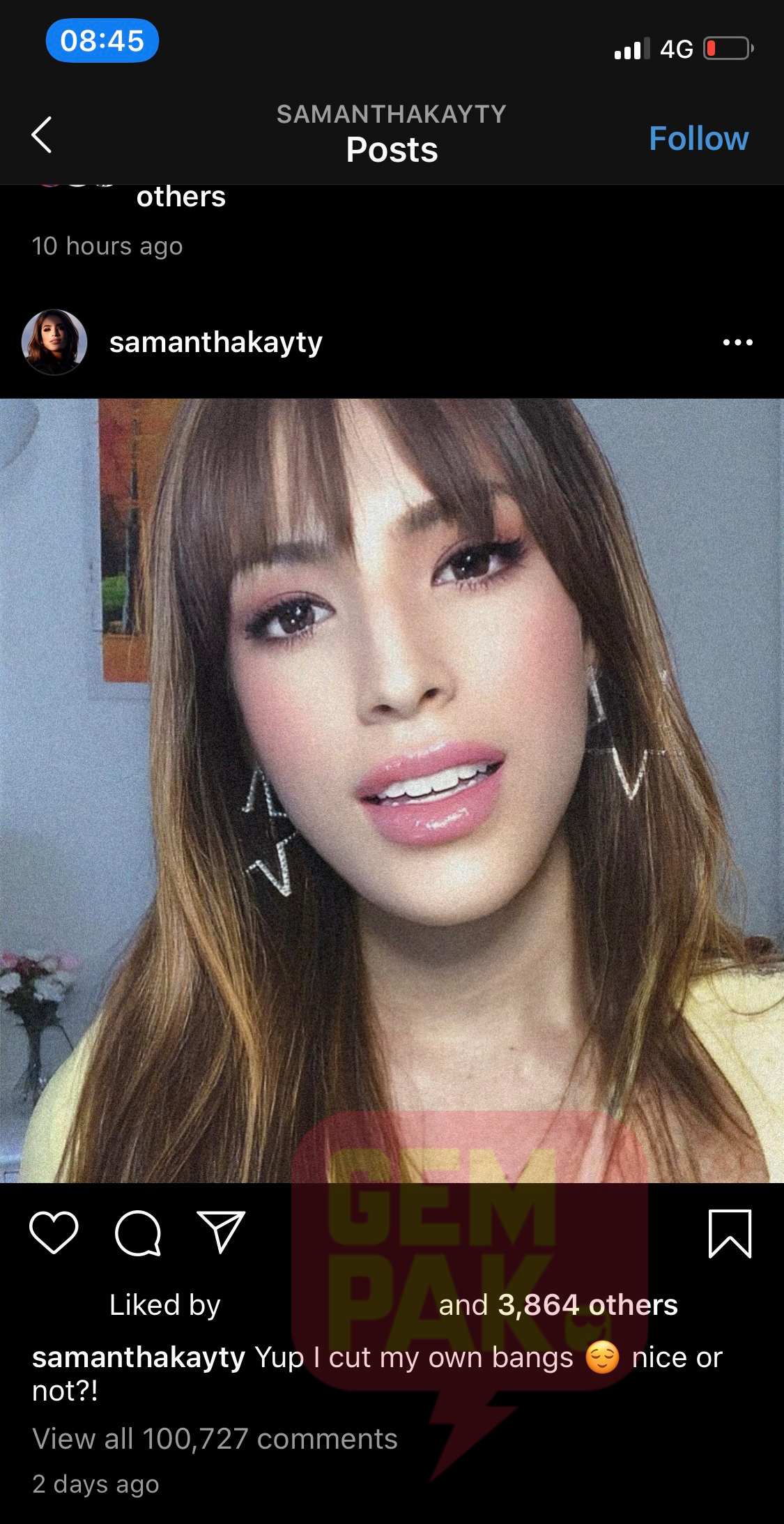Open the three-dot post options menu
This screenshot has height=1524, width=784.
tap(737, 342)
